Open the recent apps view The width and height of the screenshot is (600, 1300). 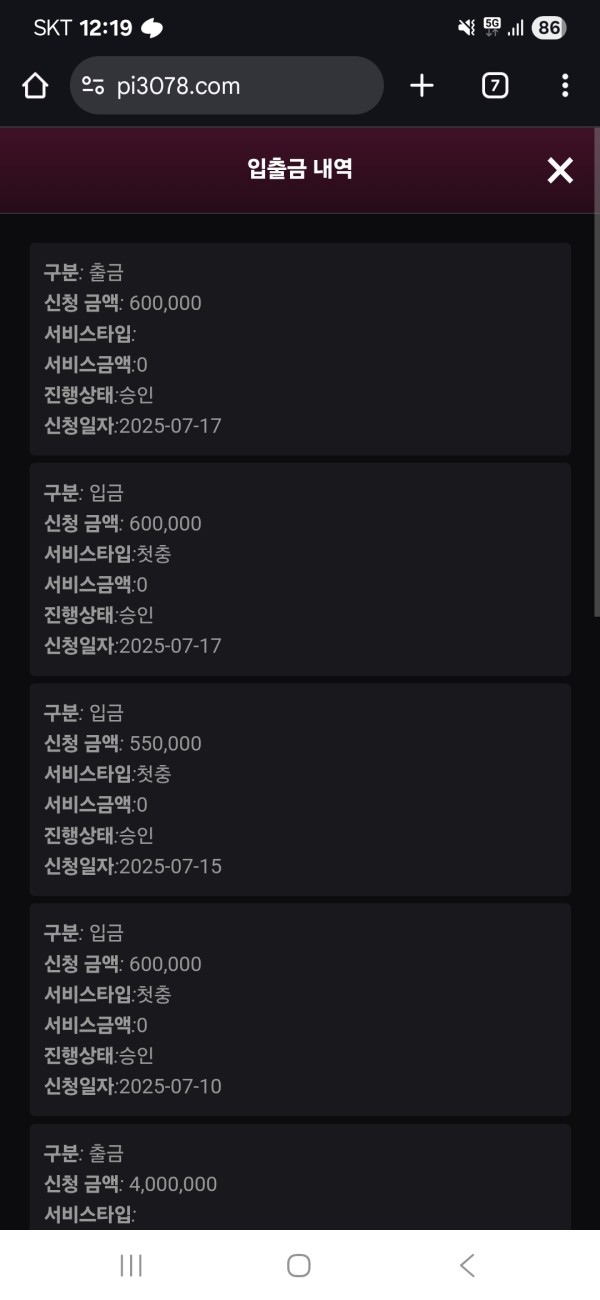point(131,1265)
